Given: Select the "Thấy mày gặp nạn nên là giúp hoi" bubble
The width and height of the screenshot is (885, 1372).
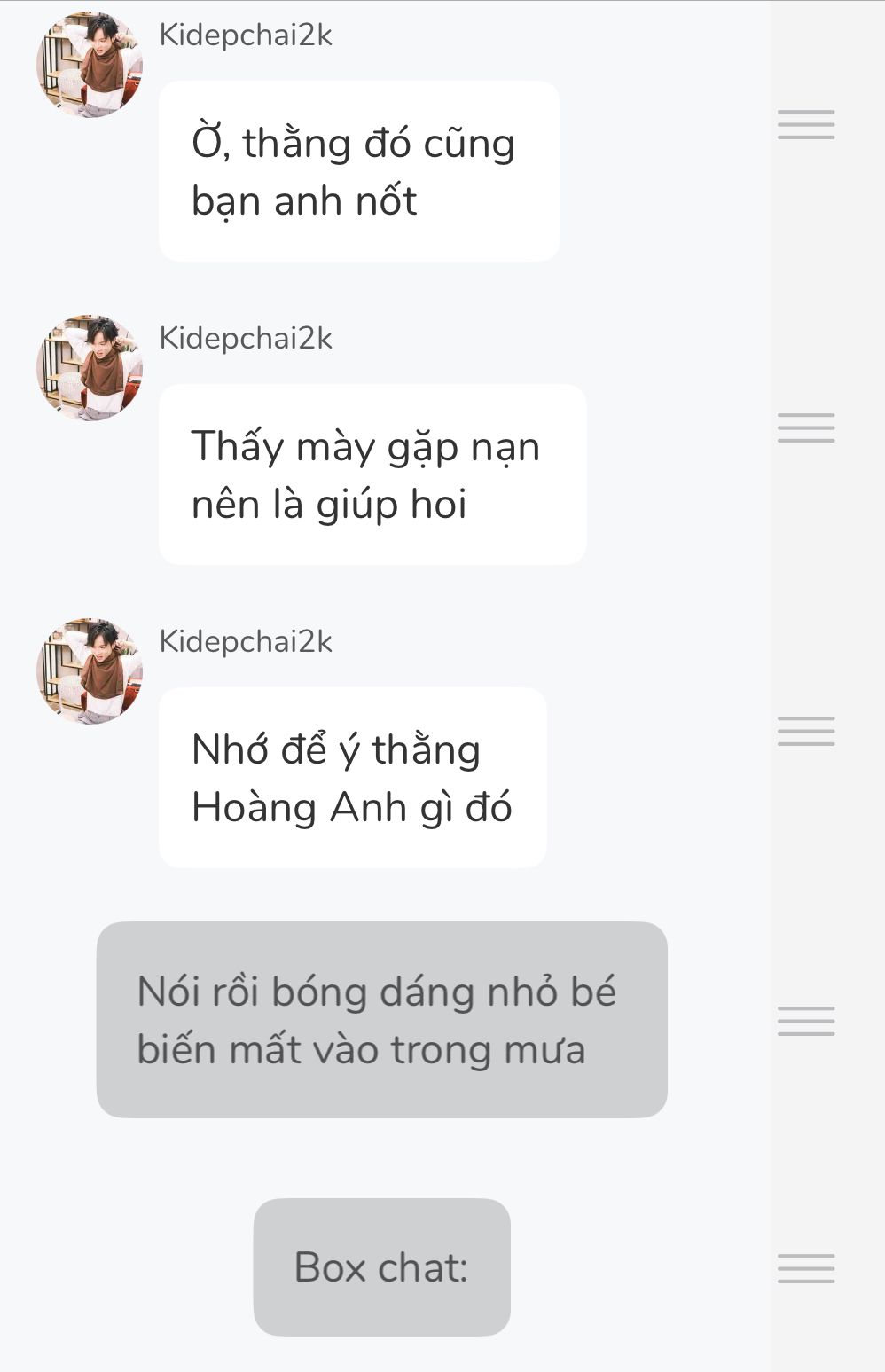Looking at the screenshot, I should click(x=372, y=474).
